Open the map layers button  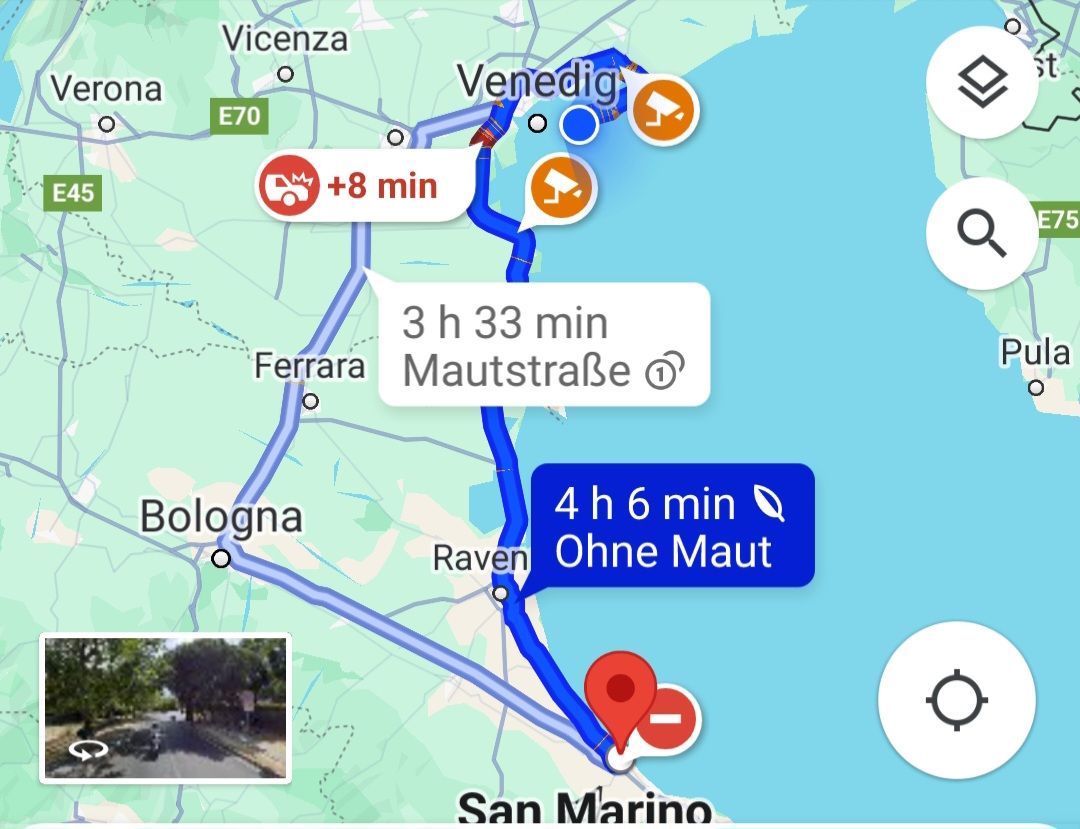click(982, 83)
